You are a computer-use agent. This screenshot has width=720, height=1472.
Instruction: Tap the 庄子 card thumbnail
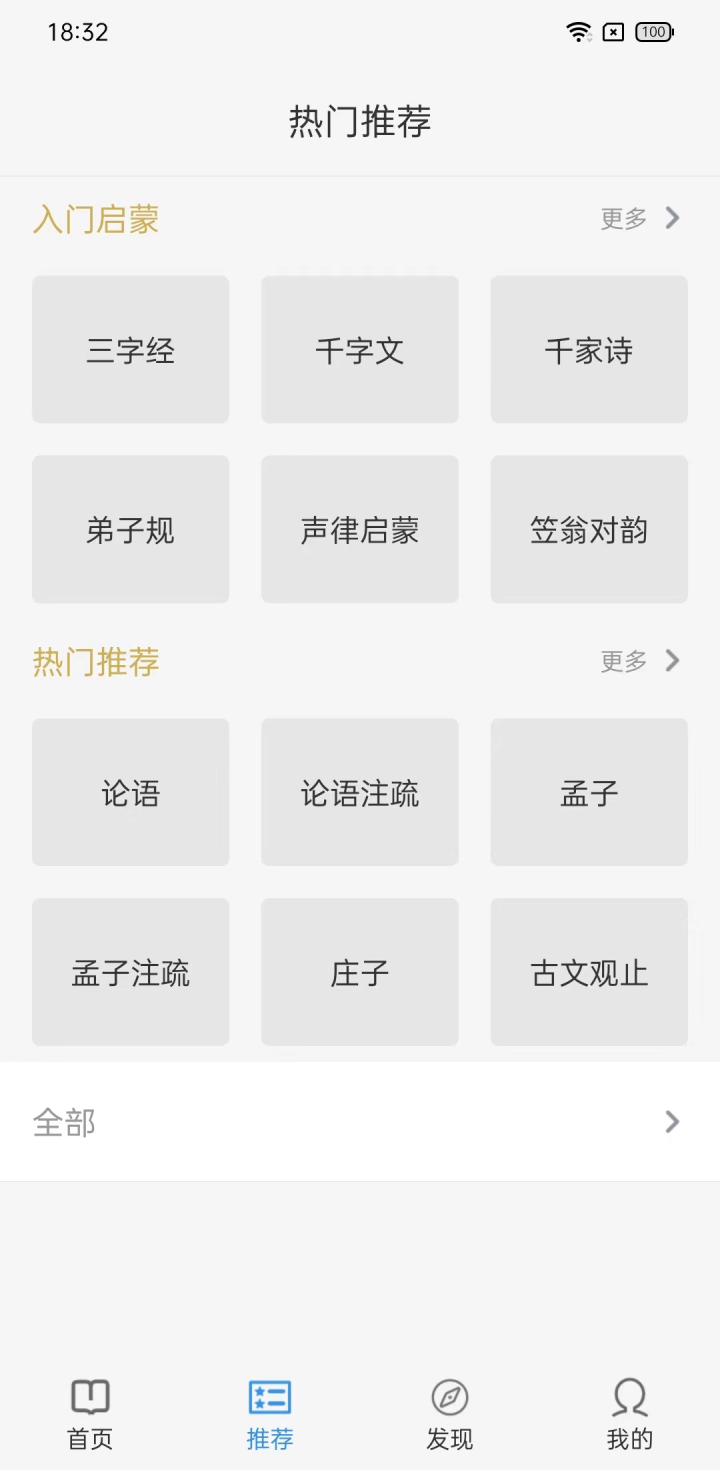coord(359,971)
